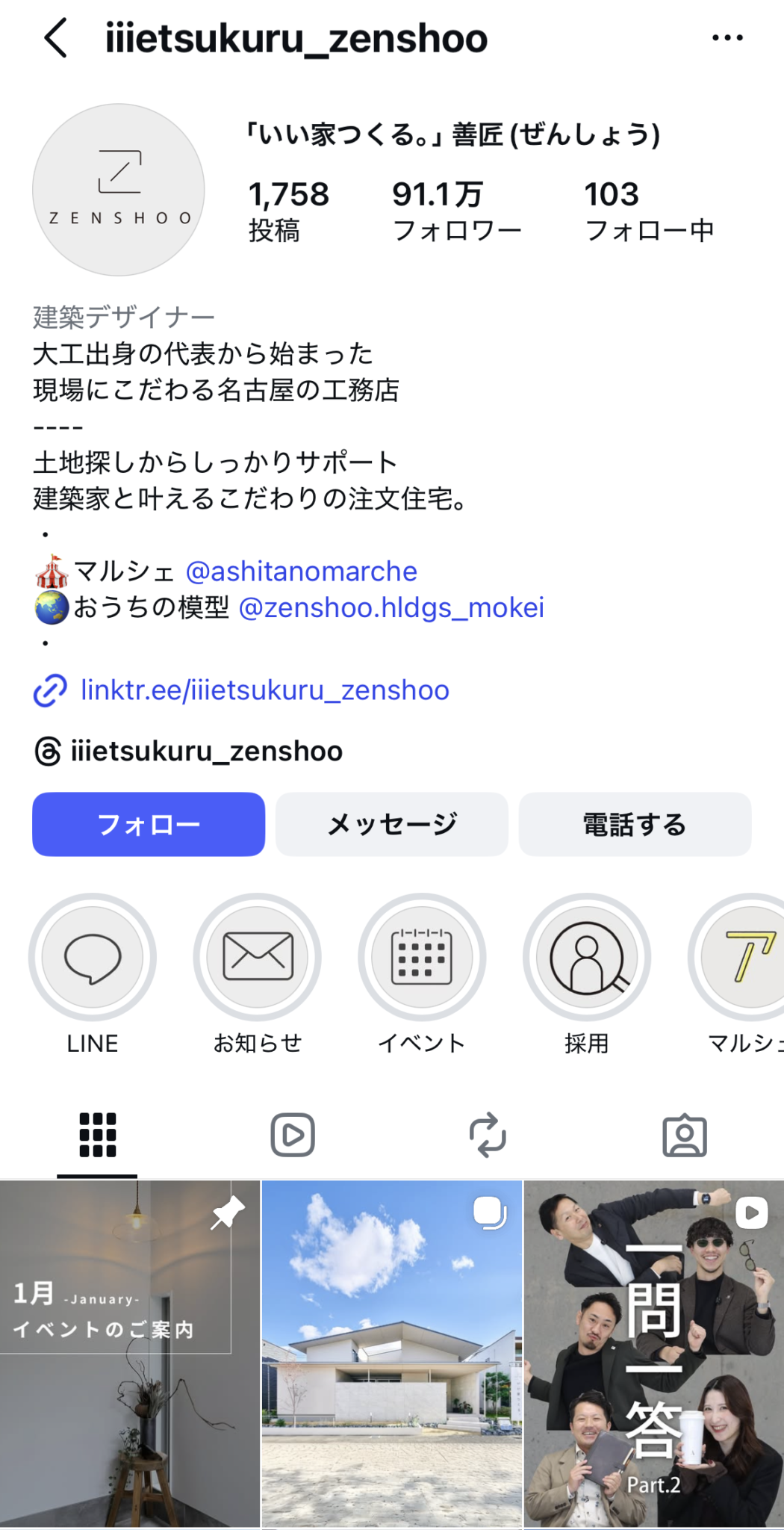Open the イベント highlight
The height and width of the screenshot is (1530, 784).
(422, 957)
